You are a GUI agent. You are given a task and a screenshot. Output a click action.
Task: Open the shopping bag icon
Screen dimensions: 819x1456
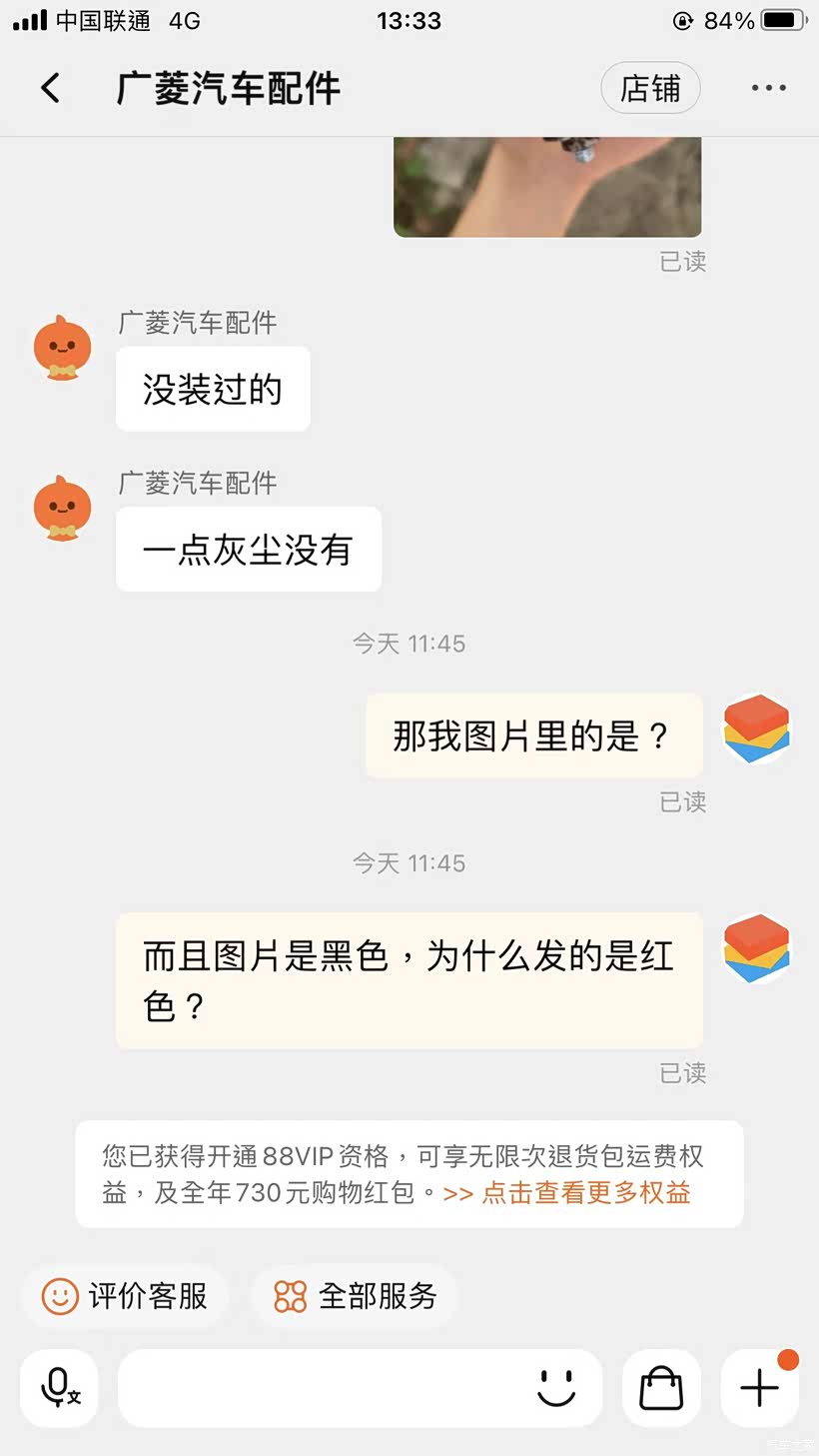point(661,1388)
